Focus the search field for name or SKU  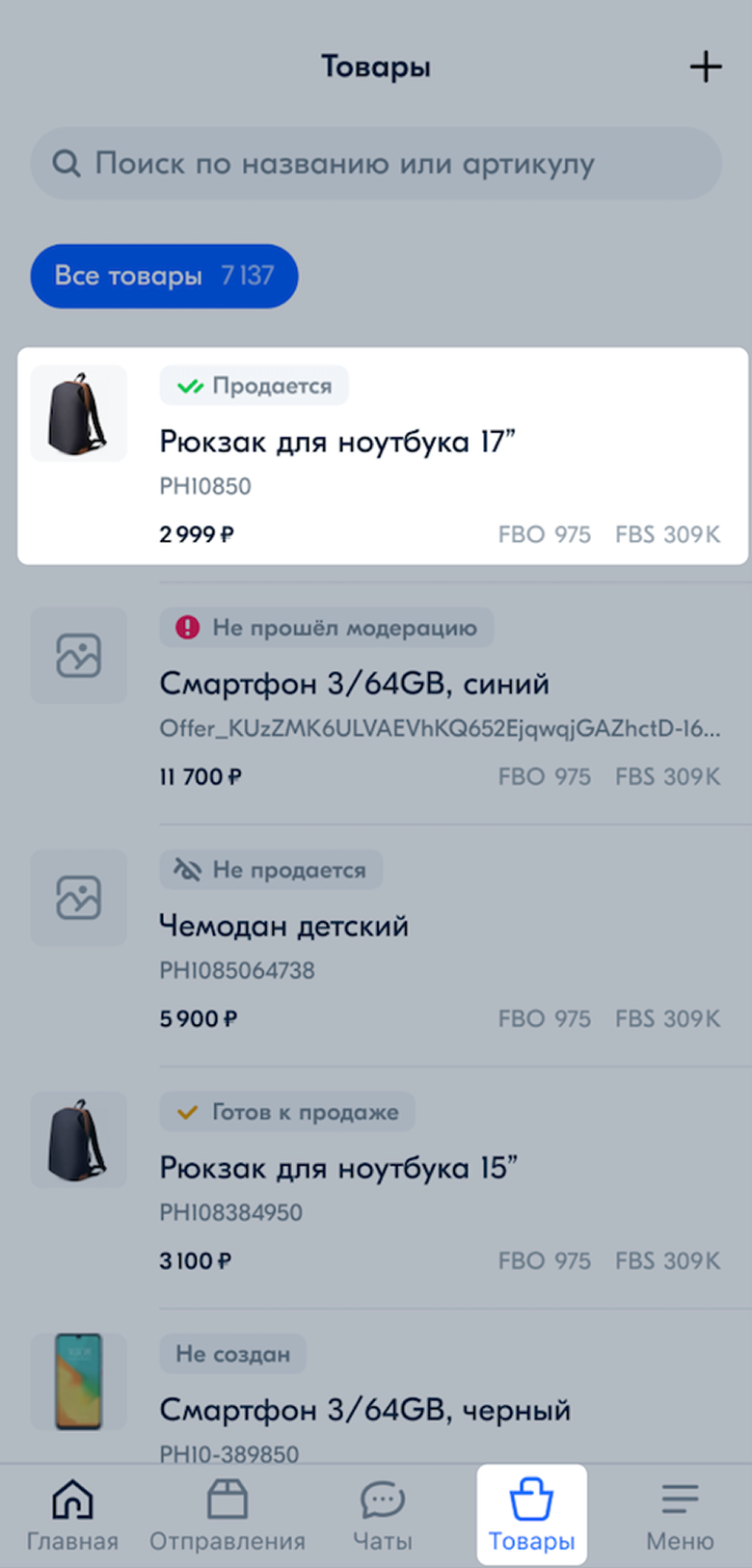tap(376, 164)
